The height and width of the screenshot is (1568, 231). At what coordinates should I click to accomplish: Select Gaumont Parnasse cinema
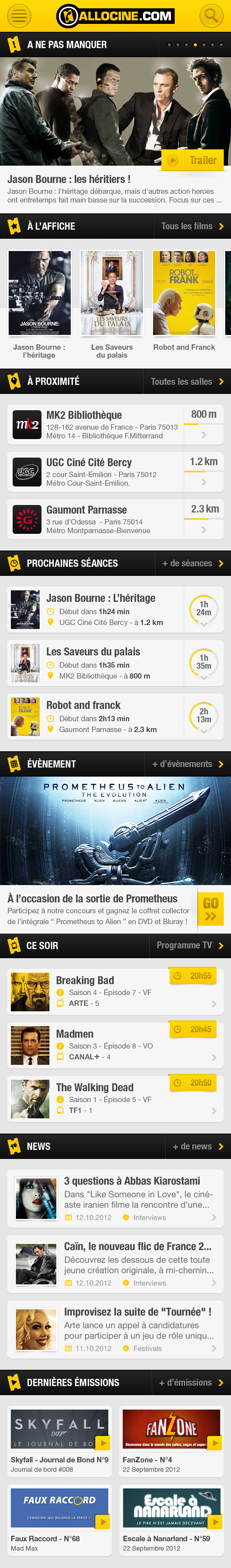pyautogui.click(x=115, y=519)
